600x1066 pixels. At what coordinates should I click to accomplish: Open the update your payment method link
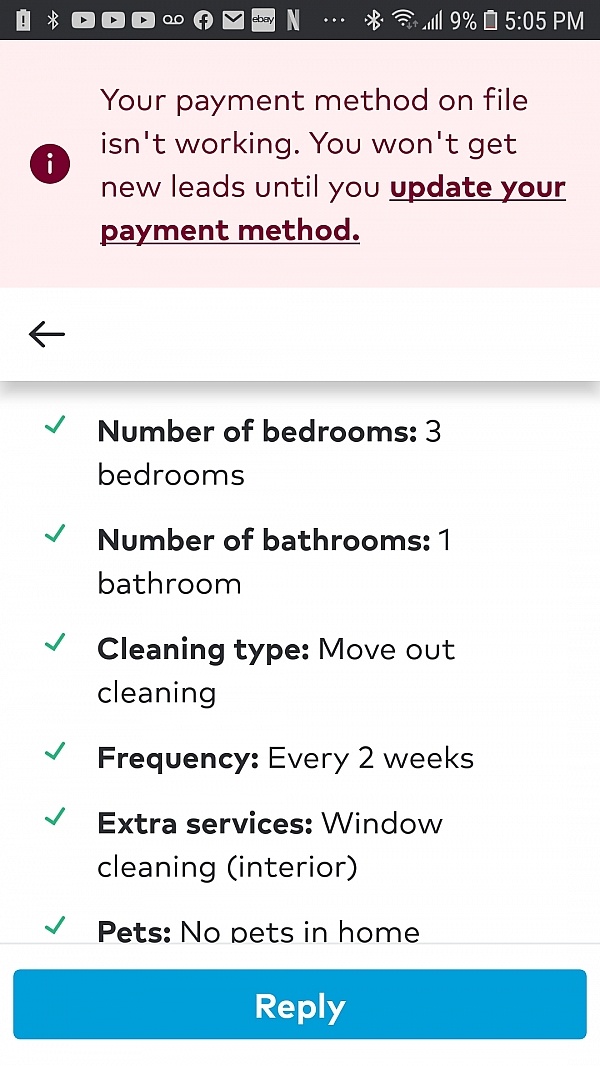477,188
